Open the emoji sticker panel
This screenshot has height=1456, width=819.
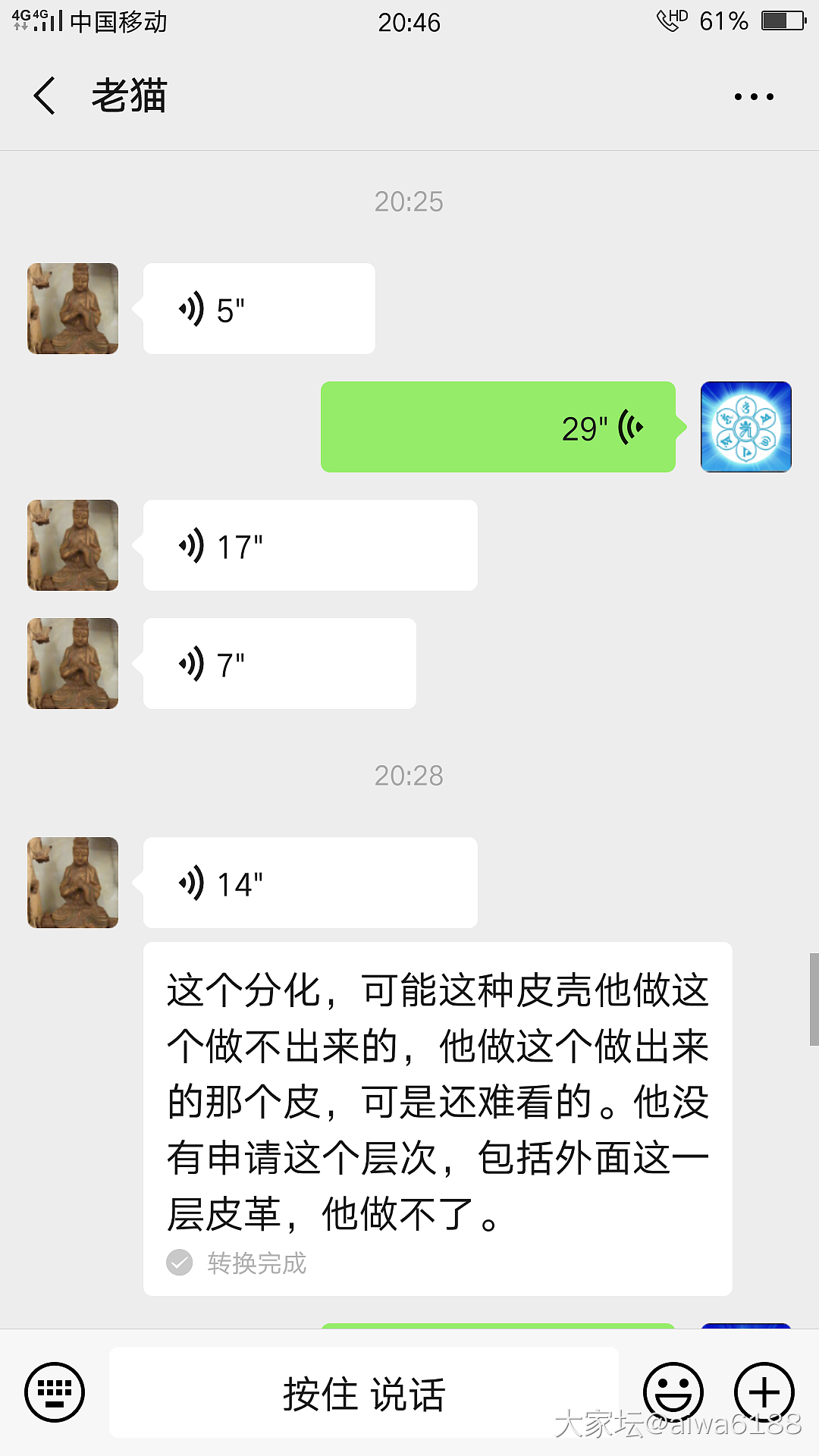pos(673,1392)
